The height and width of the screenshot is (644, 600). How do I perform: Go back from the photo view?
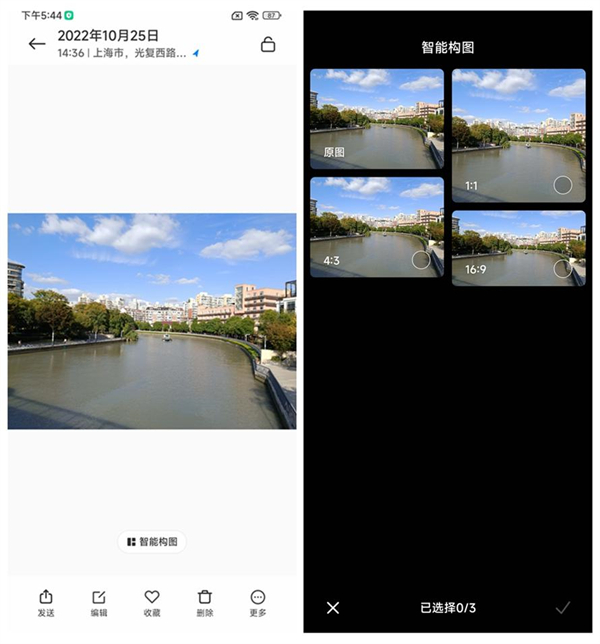[37, 44]
